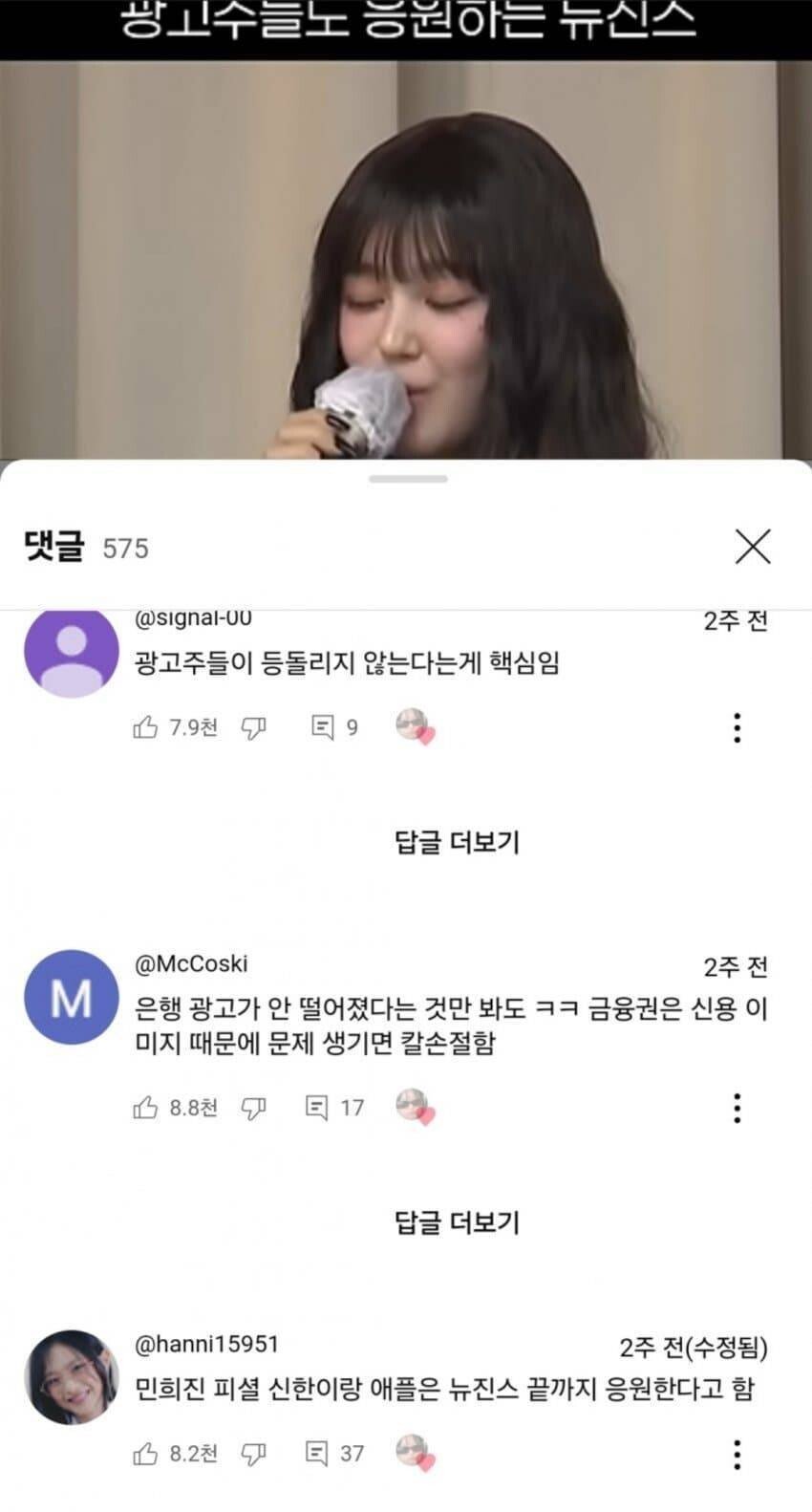Like @hanni15951's comment
Screen dimensions: 812x1512
pos(146,1454)
